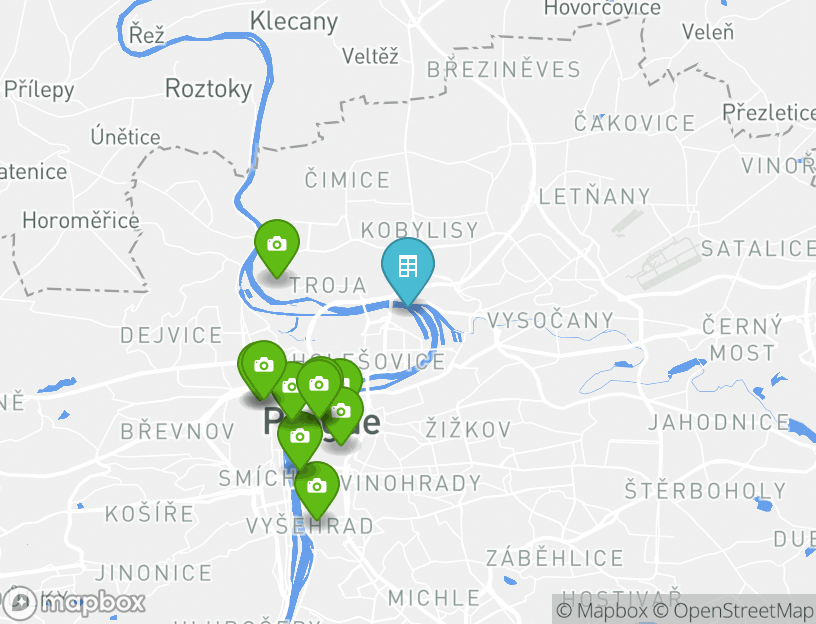Open the © OpenStreetMap attribution link
The width and height of the screenshot is (816, 624).
(734, 610)
